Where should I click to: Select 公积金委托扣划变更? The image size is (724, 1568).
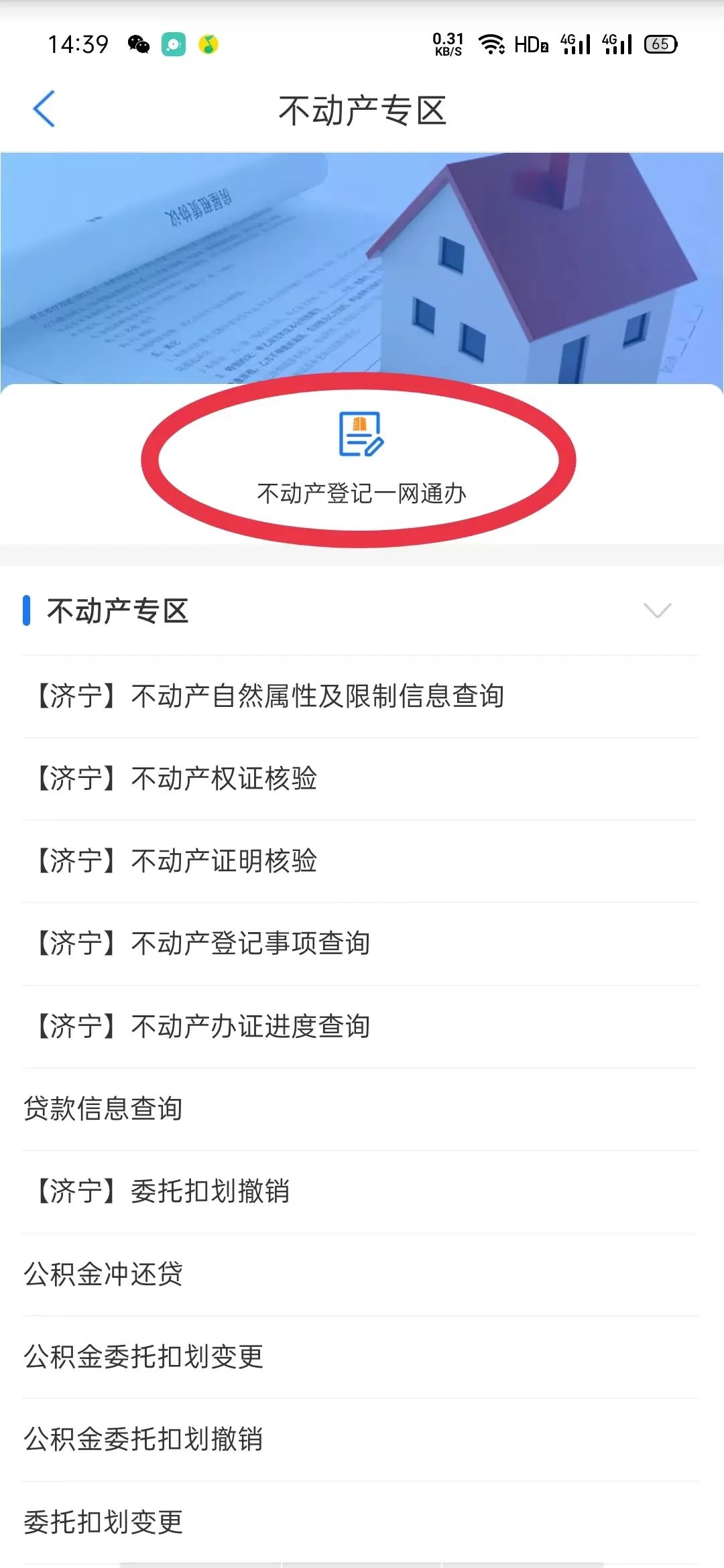click(143, 1356)
